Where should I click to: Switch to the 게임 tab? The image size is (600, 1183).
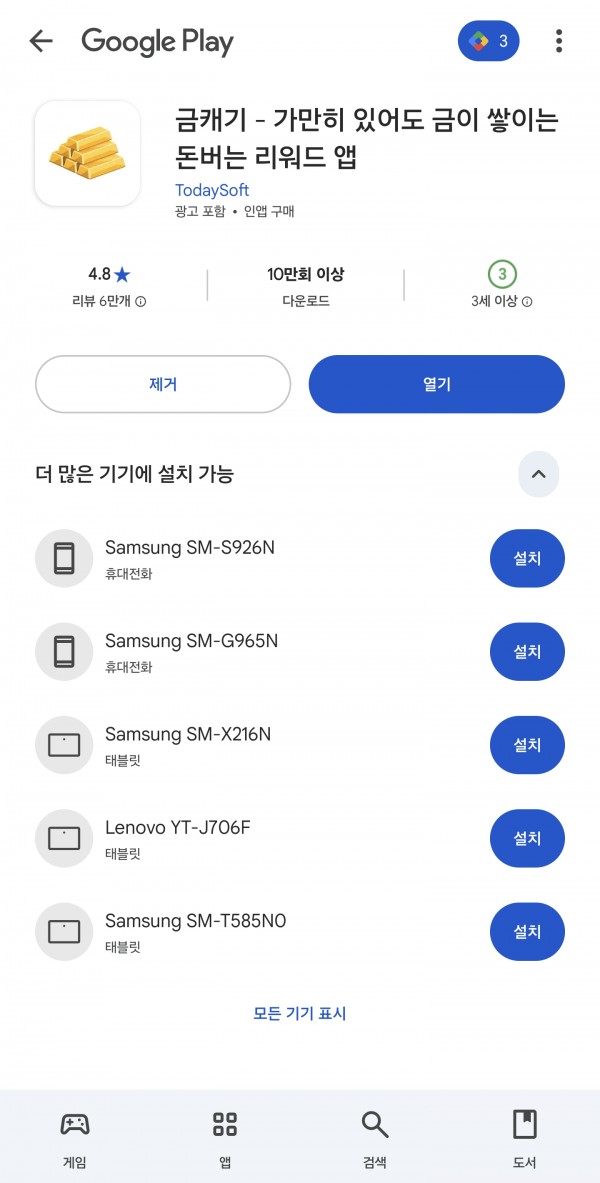click(75, 1137)
